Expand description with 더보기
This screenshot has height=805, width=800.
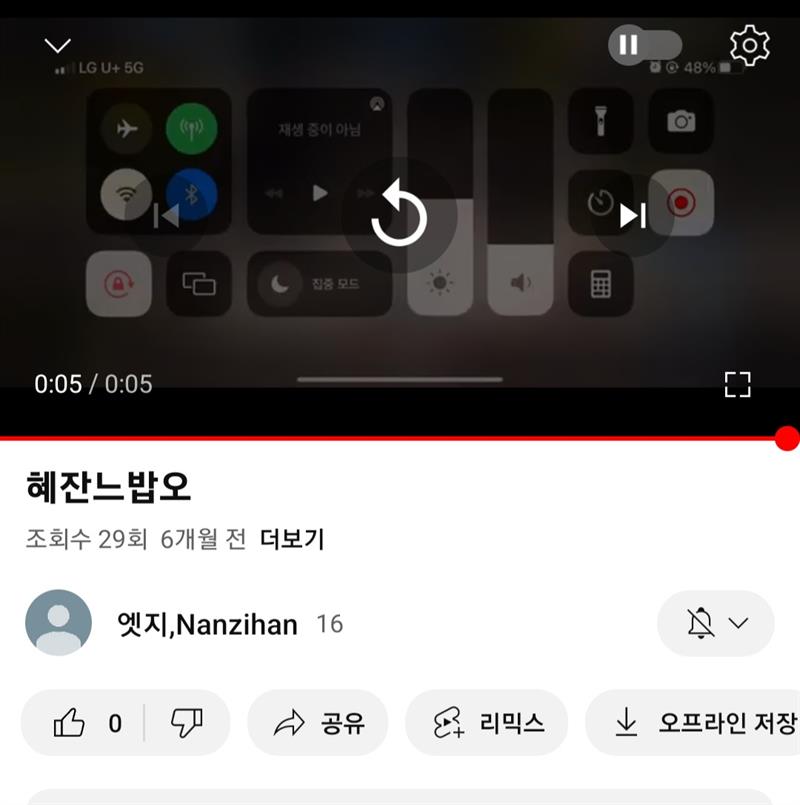[x=292, y=540]
